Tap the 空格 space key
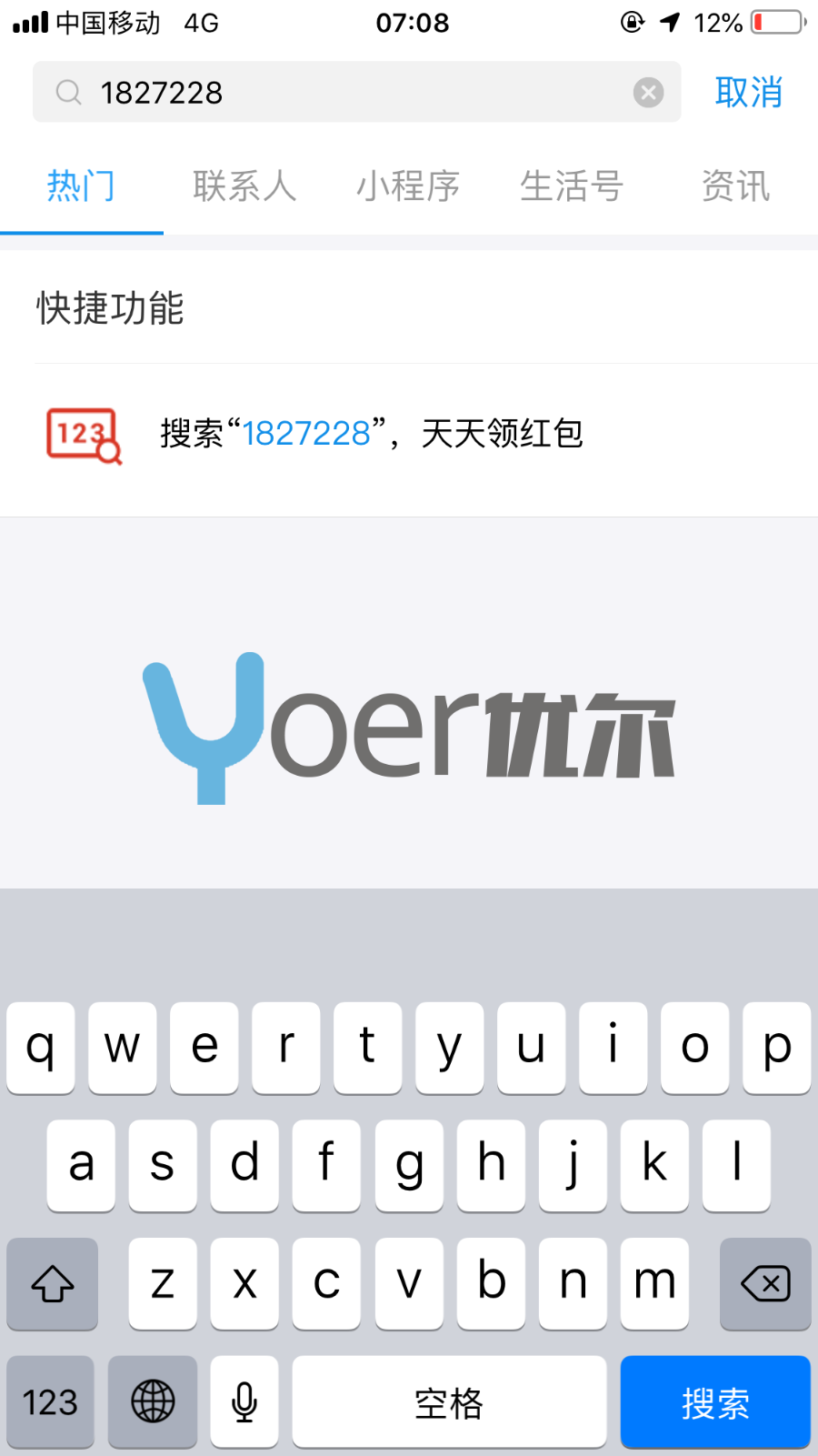The width and height of the screenshot is (818, 1456). point(449,1401)
